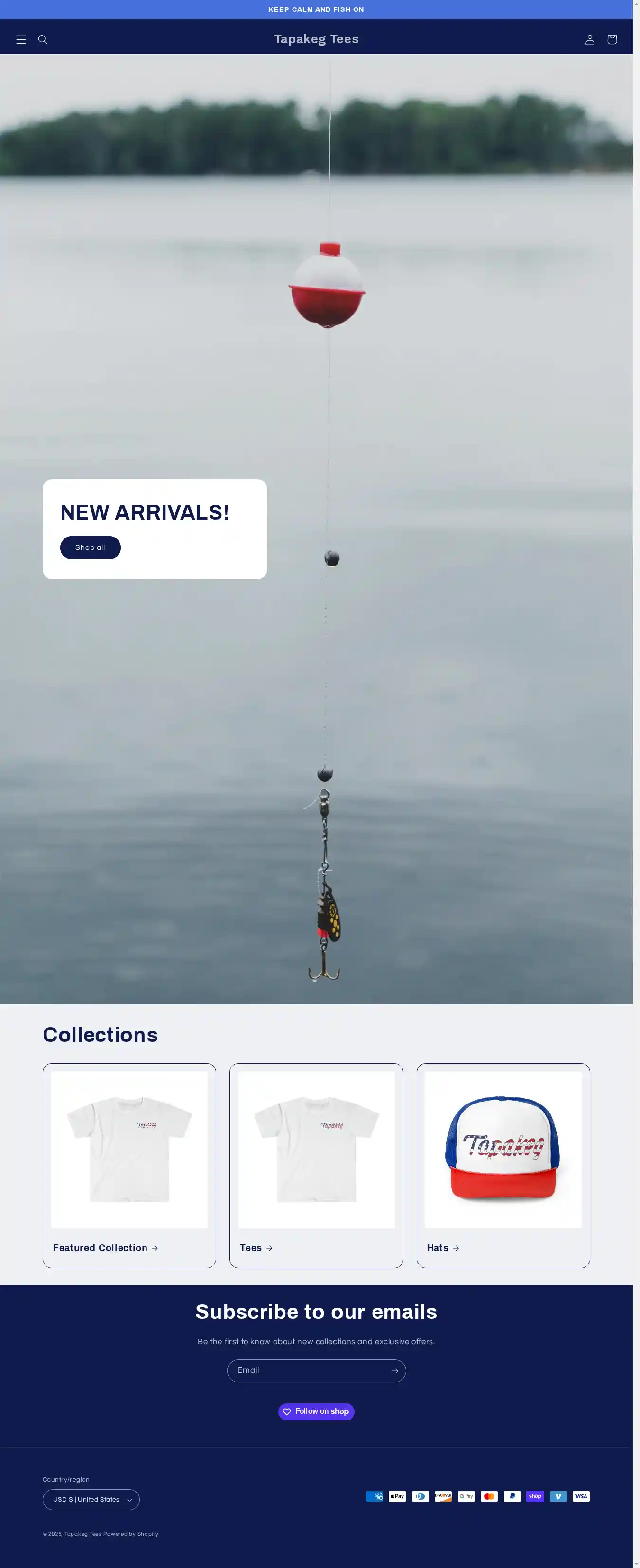640x1568 pixels.
Task: Open the Tapakeg Tees footer link
Action: 83,1534
